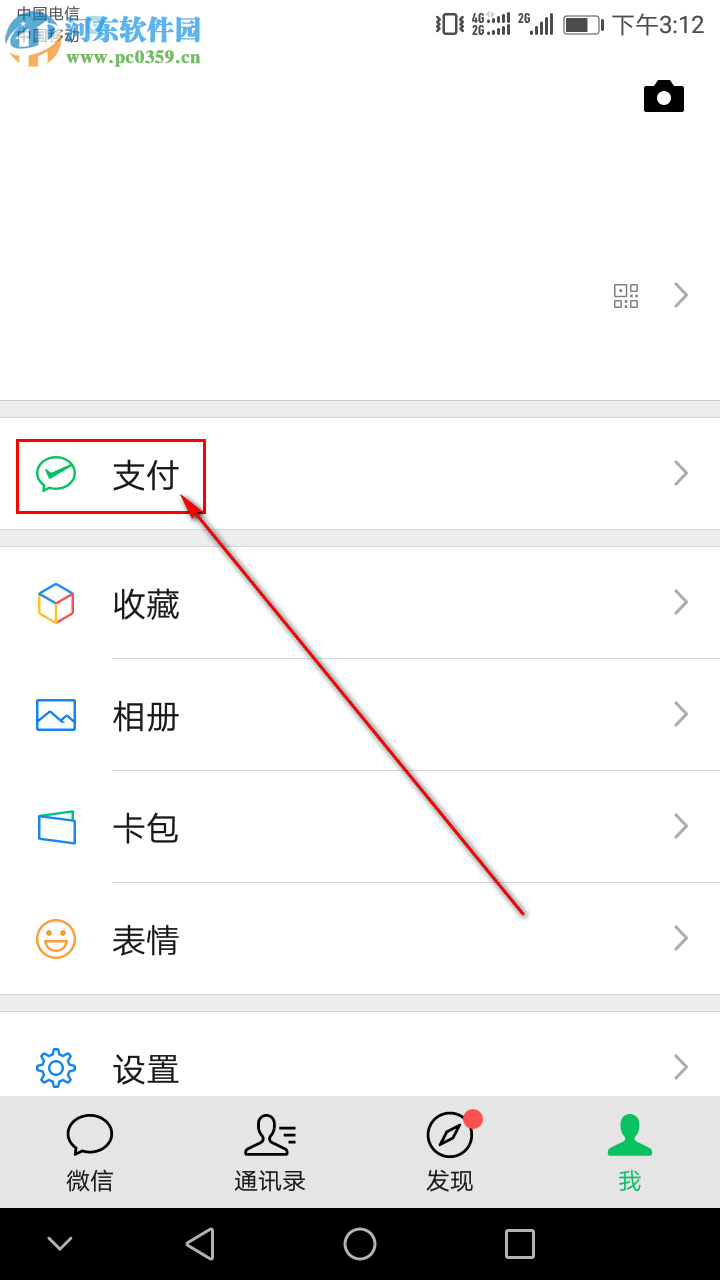
Task: Expand the 收藏 row chevron
Action: tap(681, 603)
